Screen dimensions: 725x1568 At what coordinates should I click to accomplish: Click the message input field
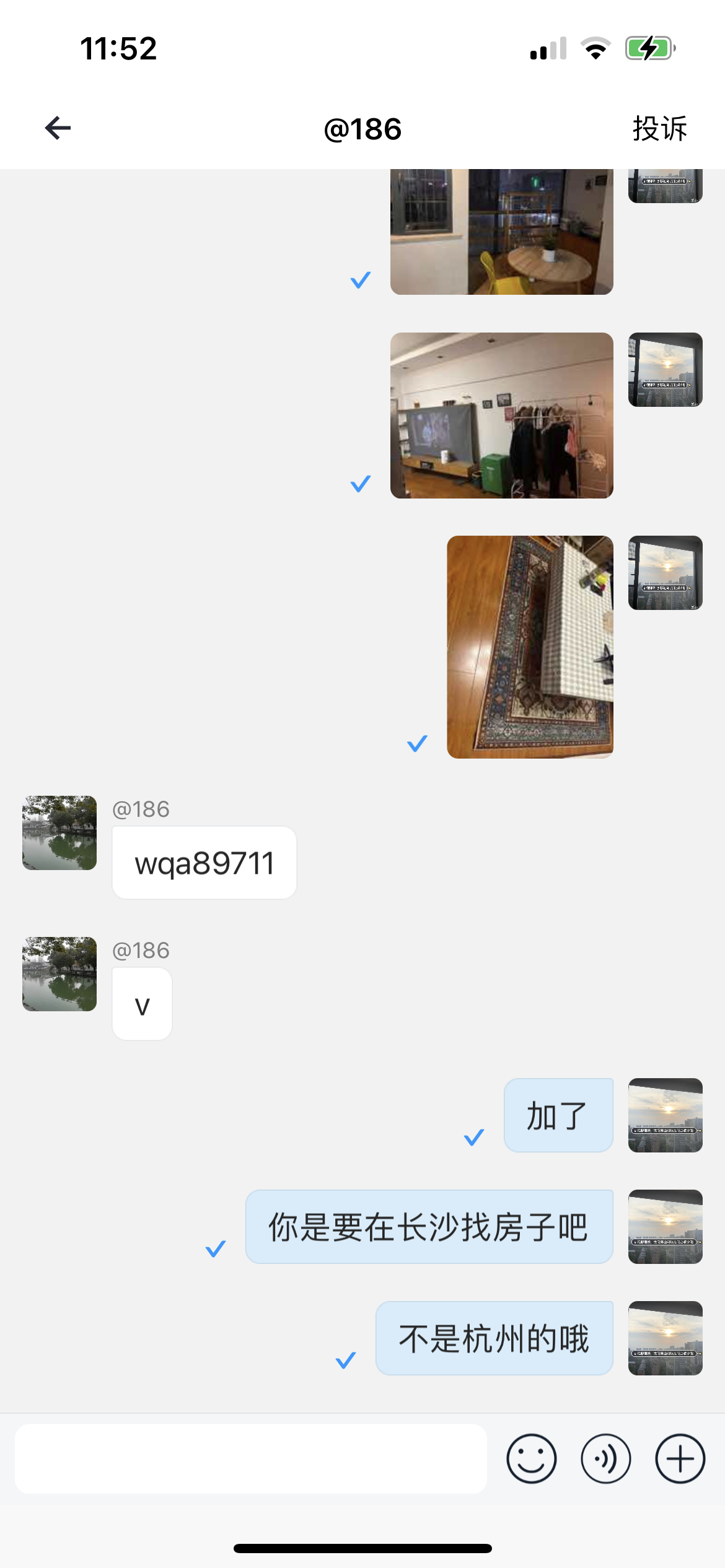[x=250, y=1458]
